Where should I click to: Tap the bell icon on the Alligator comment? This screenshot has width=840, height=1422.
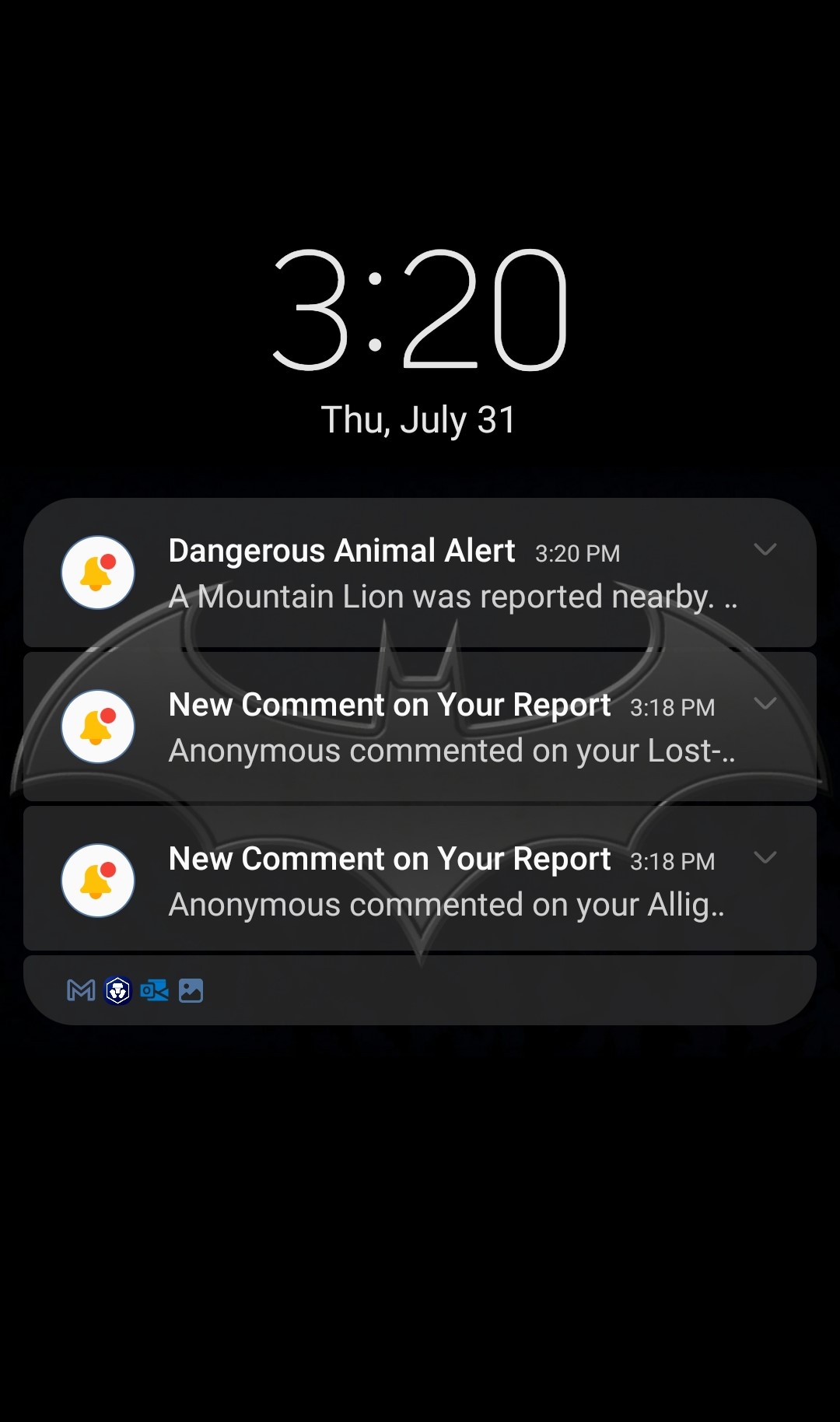point(97,880)
